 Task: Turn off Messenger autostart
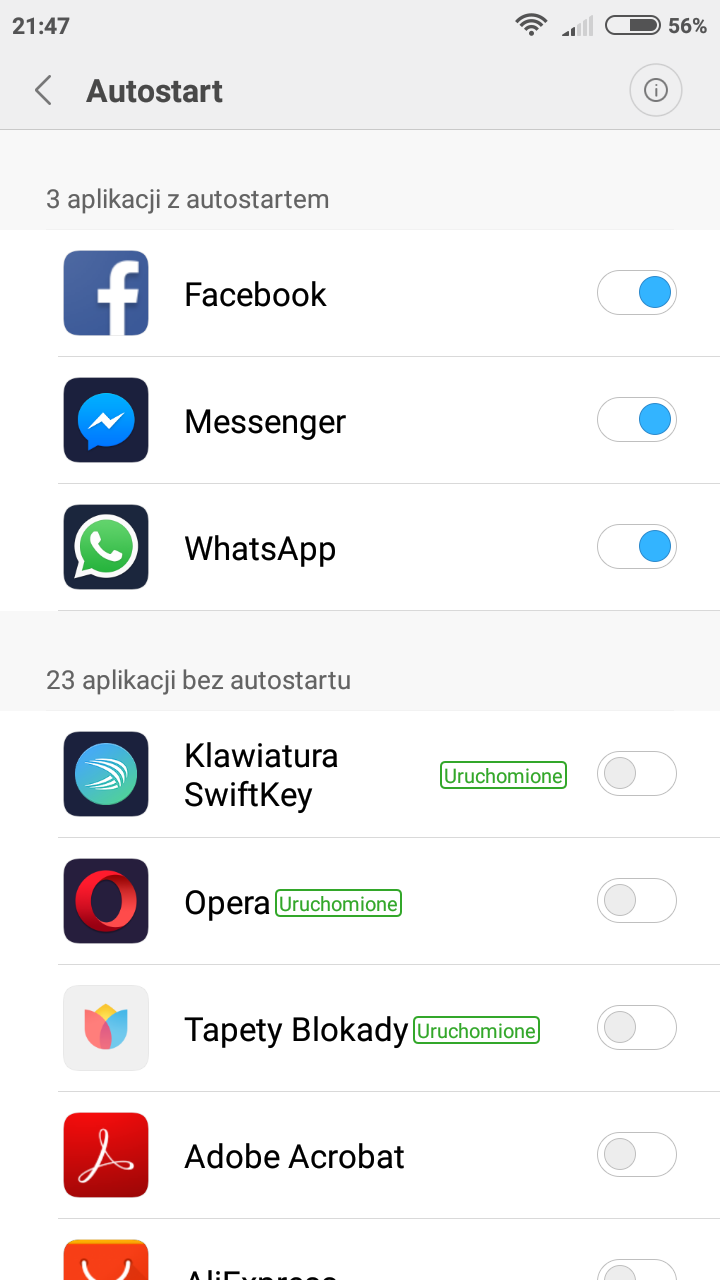pyautogui.click(x=636, y=421)
